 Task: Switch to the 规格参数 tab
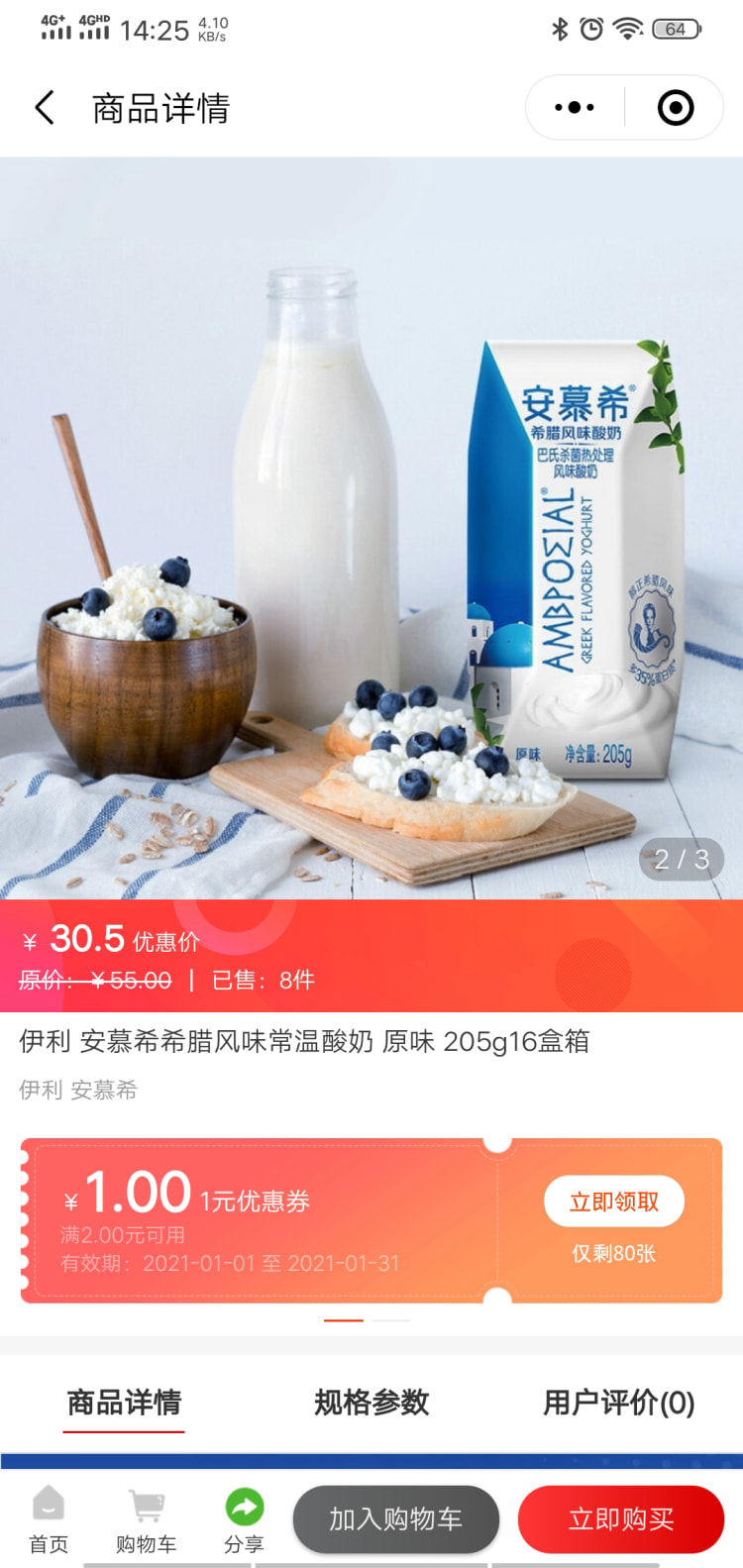pos(371,1403)
